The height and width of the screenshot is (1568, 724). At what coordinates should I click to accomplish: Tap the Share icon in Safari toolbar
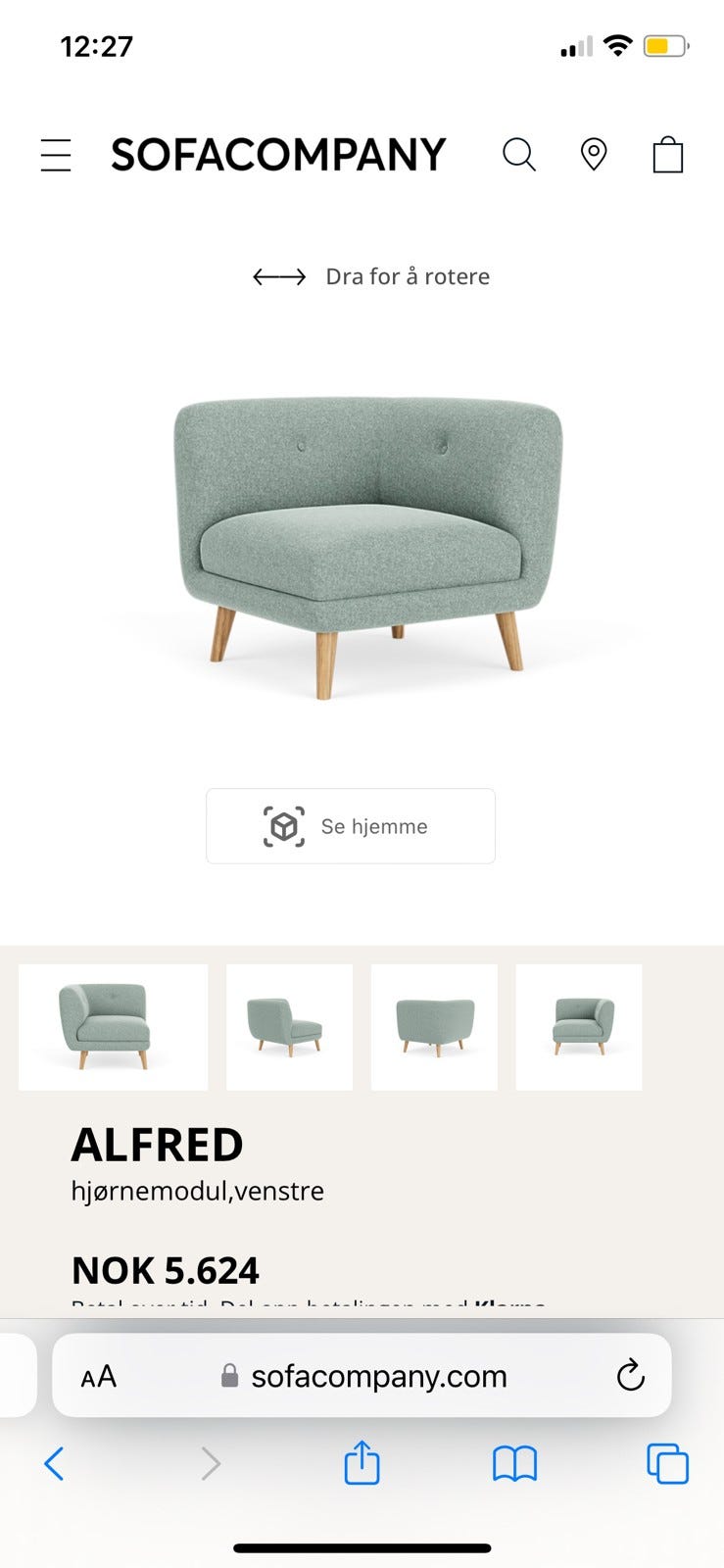click(362, 1464)
